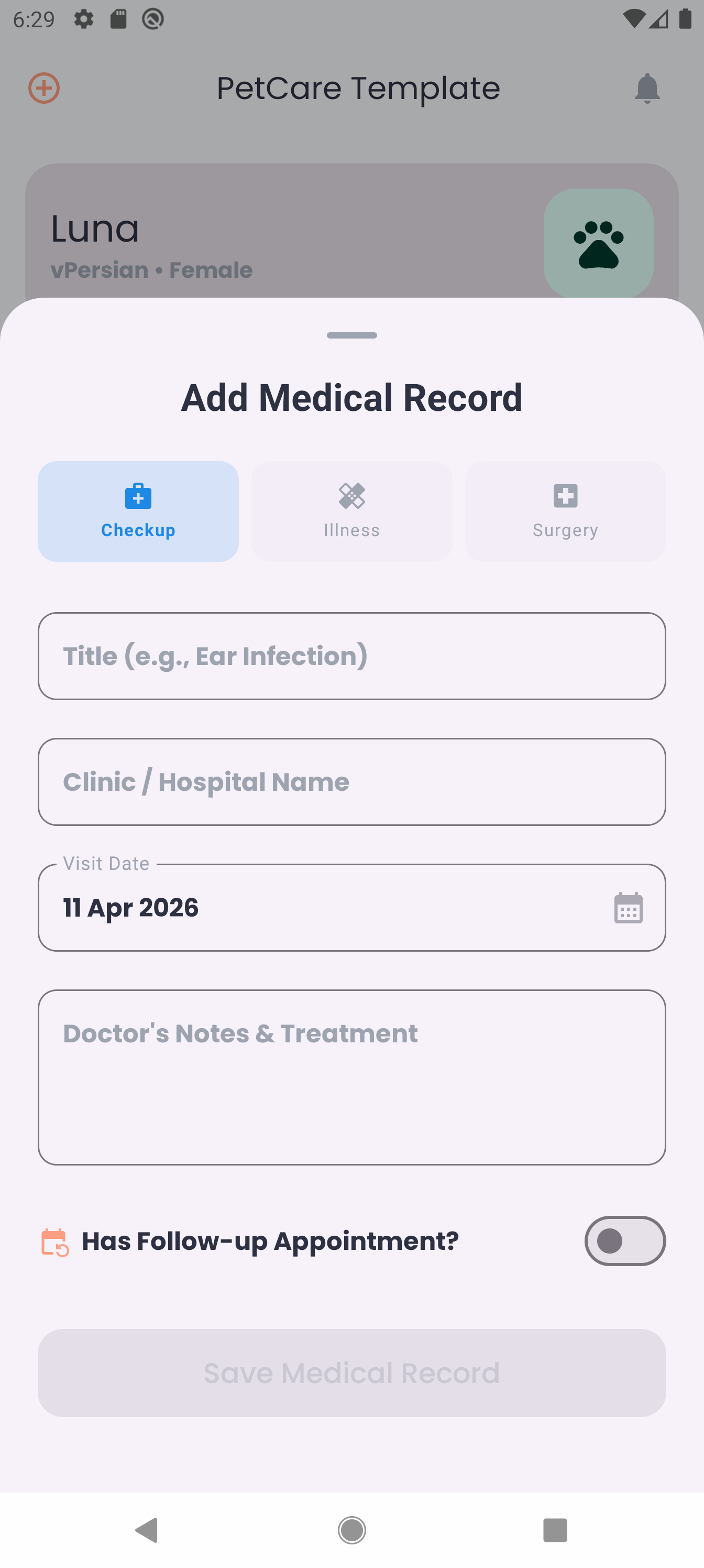Choose the Surgery record type
Viewport: 704px width, 1568px height.
(565, 511)
